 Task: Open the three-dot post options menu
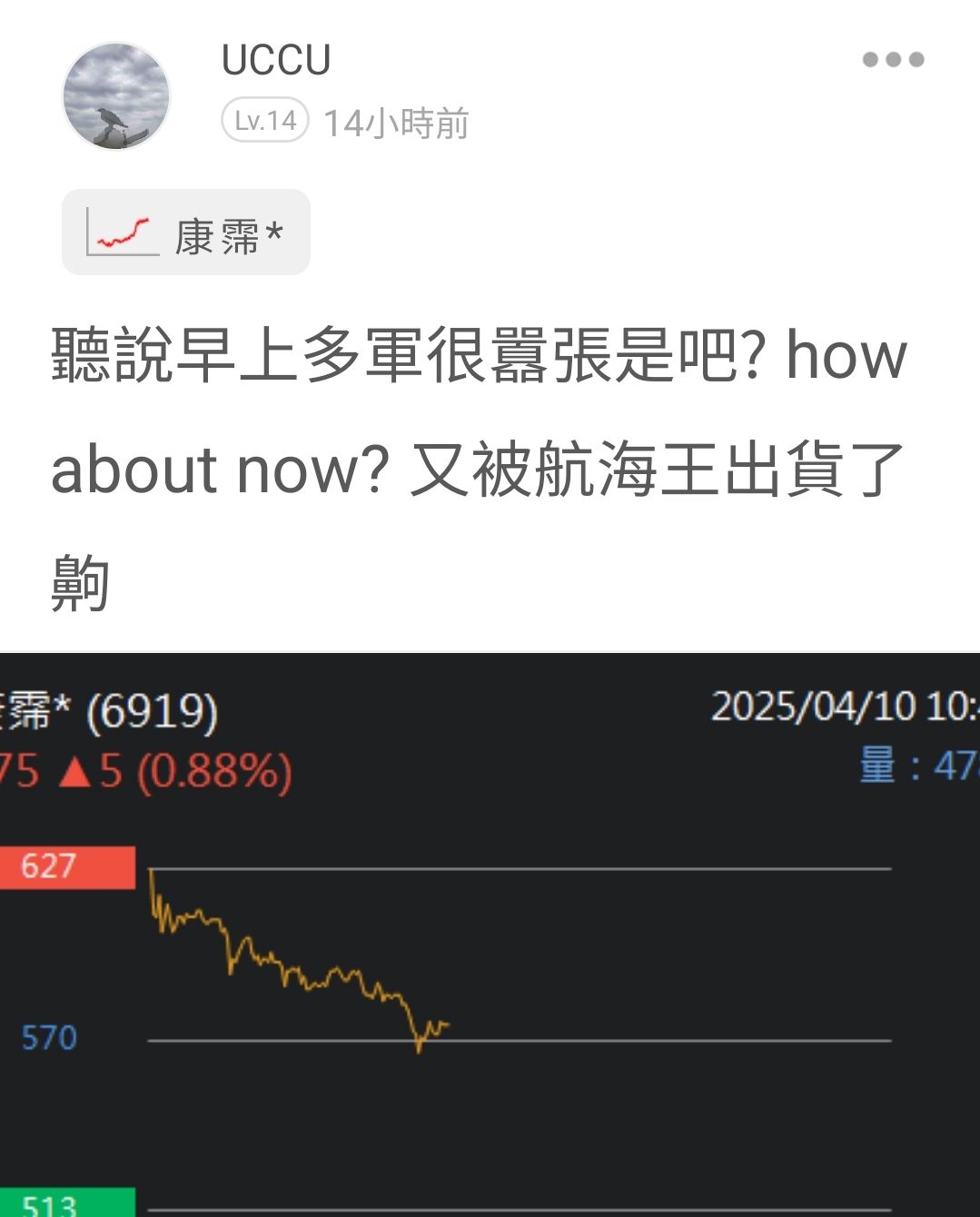coord(894,58)
